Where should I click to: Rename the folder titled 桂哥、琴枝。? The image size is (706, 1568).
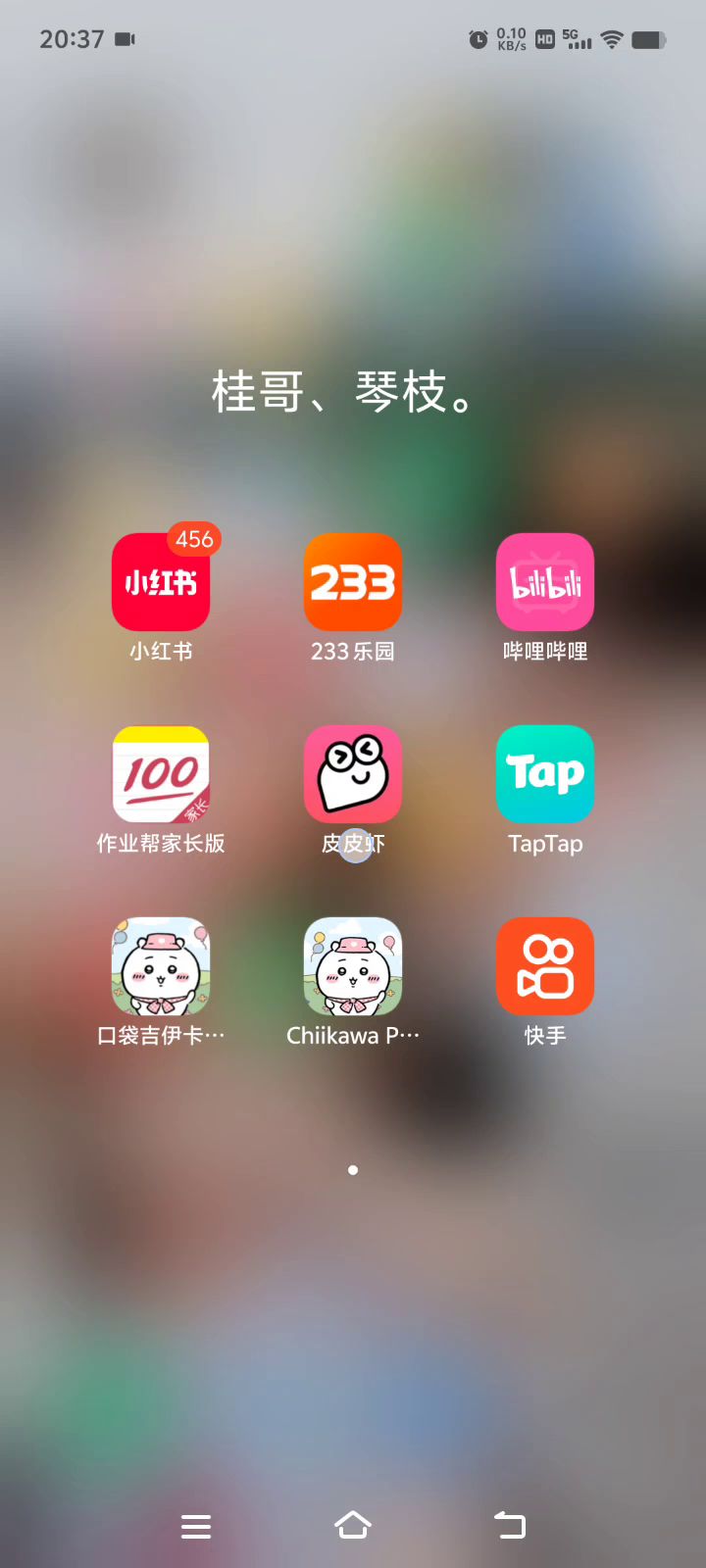[x=343, y=392]
